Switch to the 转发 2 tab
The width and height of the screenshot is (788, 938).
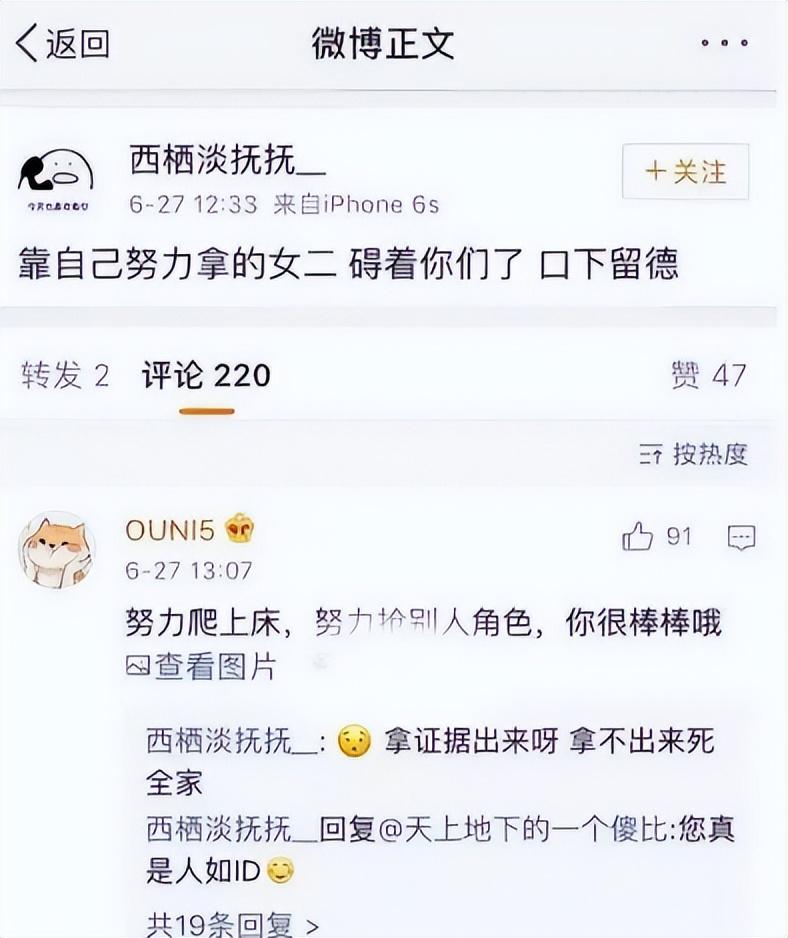[65, 376]
